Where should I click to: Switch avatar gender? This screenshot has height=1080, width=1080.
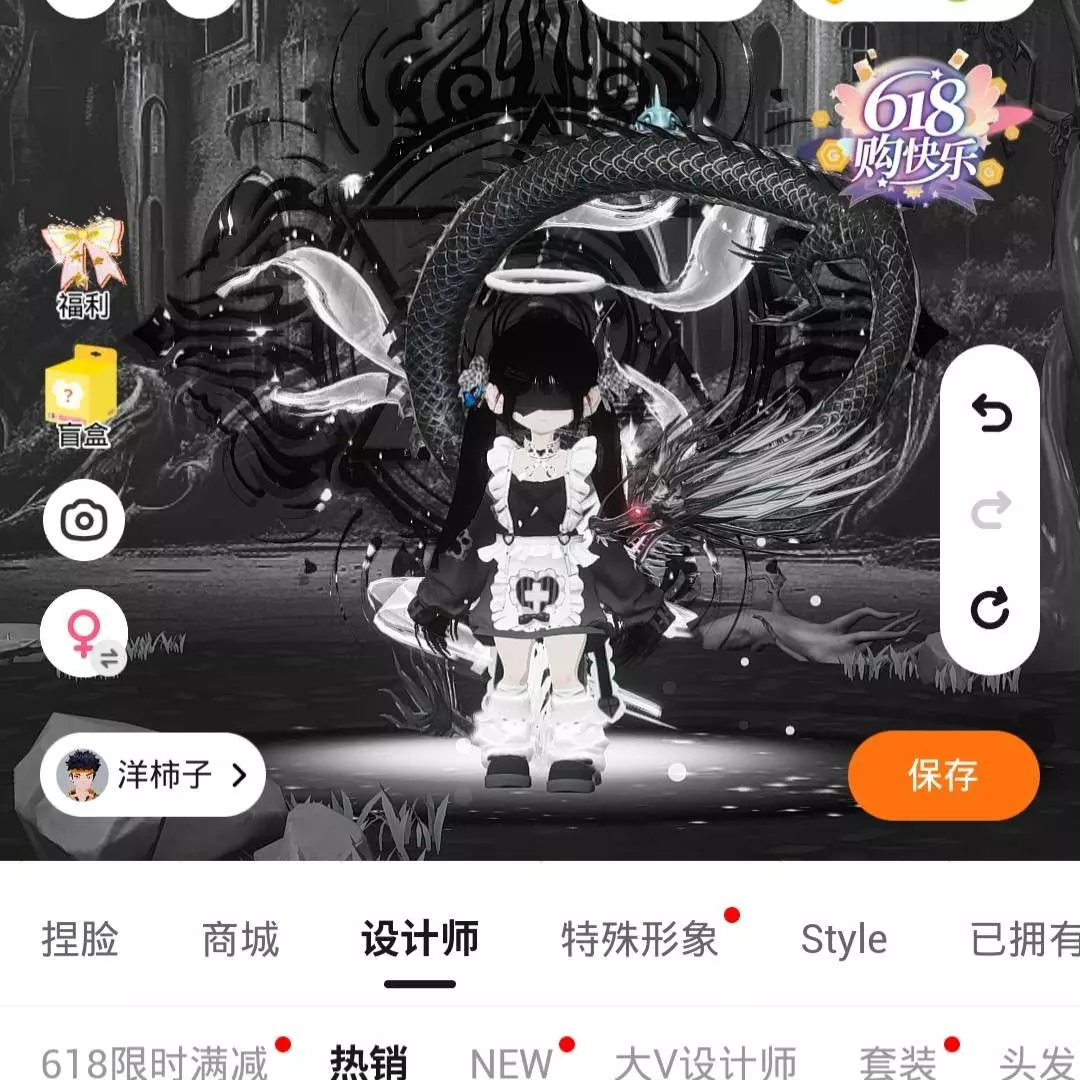(84, 632)
